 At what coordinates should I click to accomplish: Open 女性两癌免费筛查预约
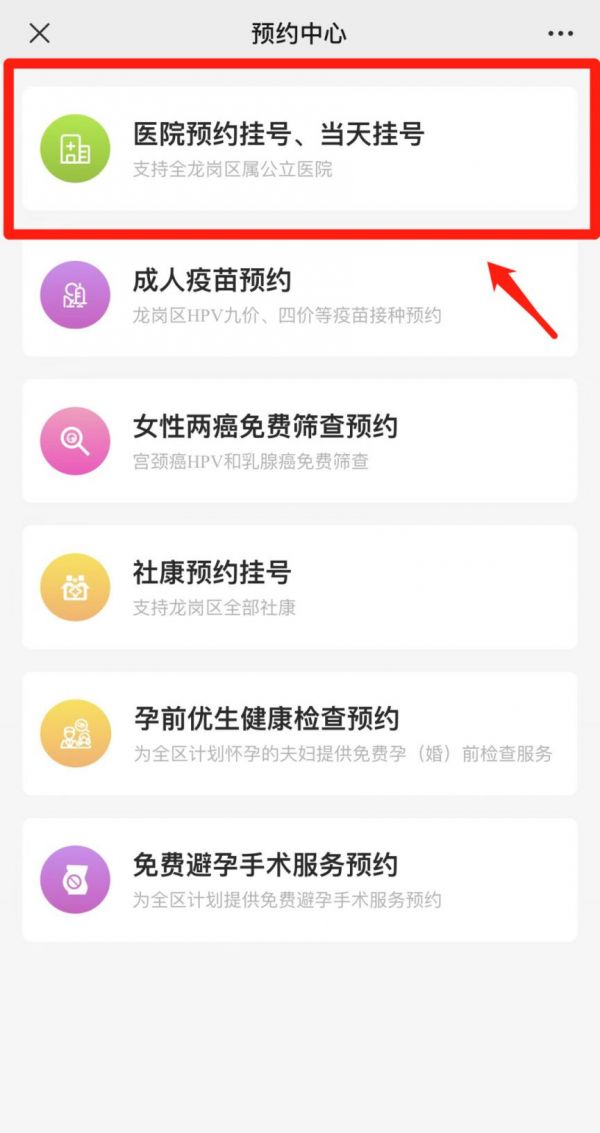[x=299, y=441]
